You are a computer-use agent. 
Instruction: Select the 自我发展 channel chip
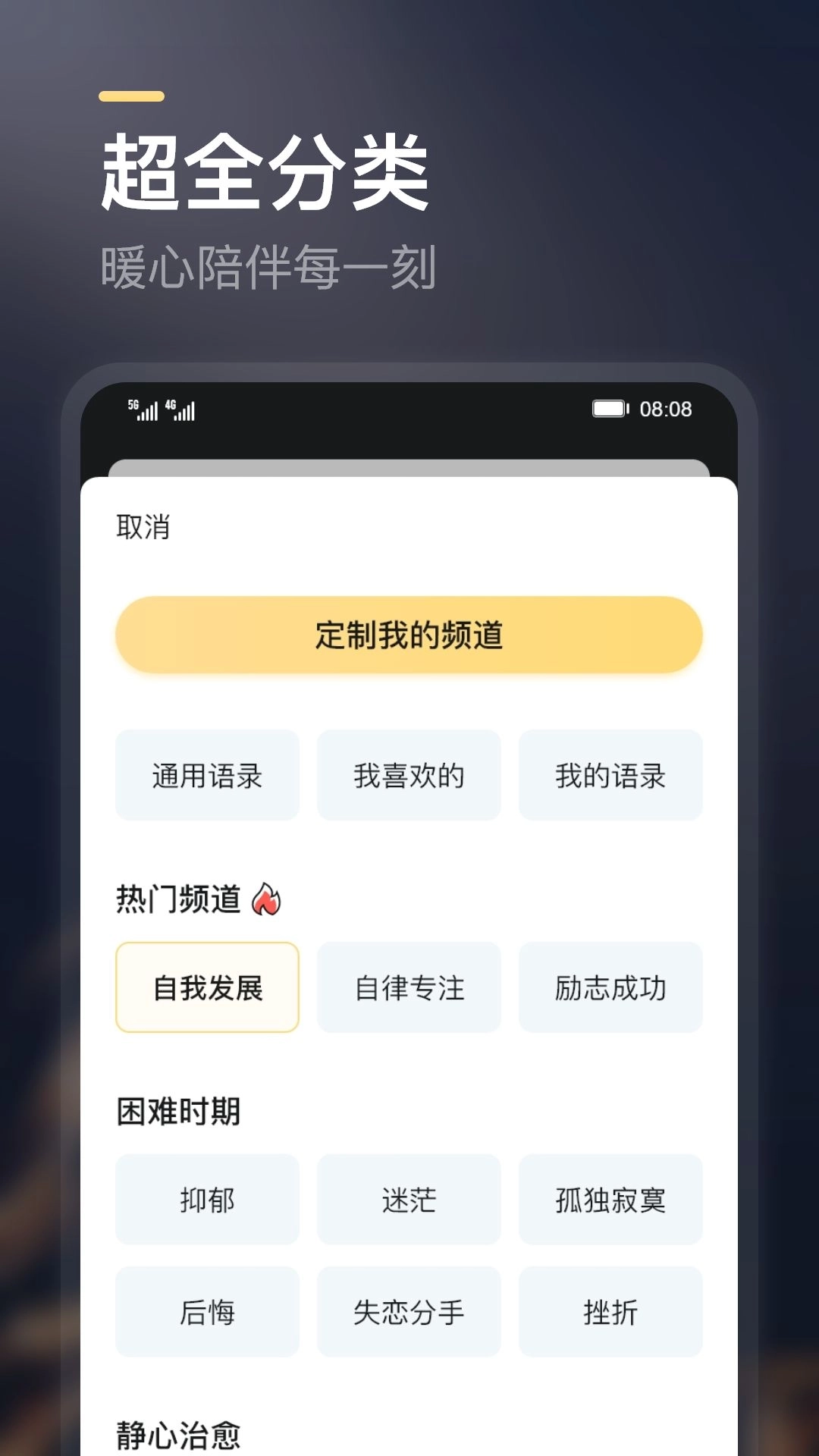click(x=206, y=987)
